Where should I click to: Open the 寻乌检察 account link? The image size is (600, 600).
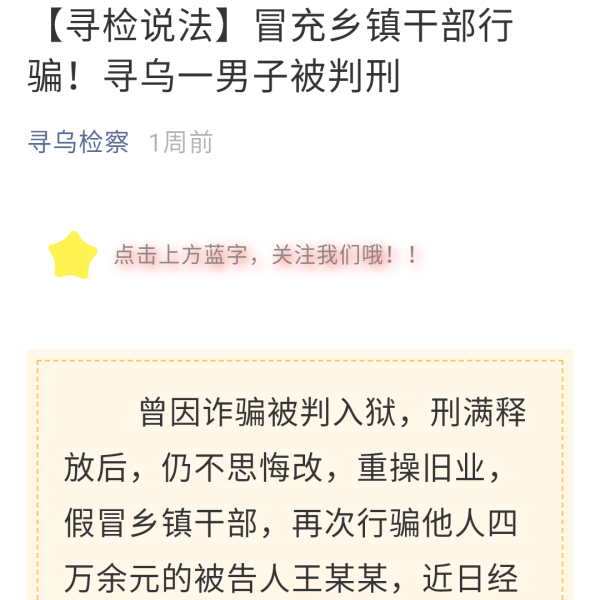[x=79, y=143]
